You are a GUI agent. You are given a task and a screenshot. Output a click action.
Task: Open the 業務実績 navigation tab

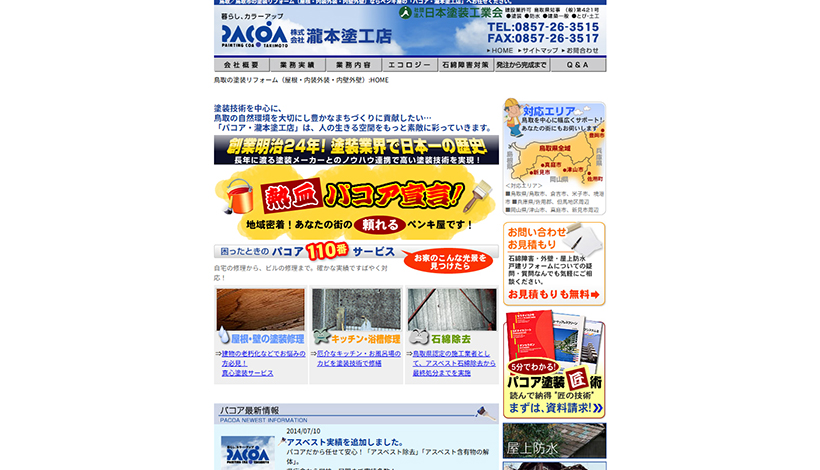297,64
